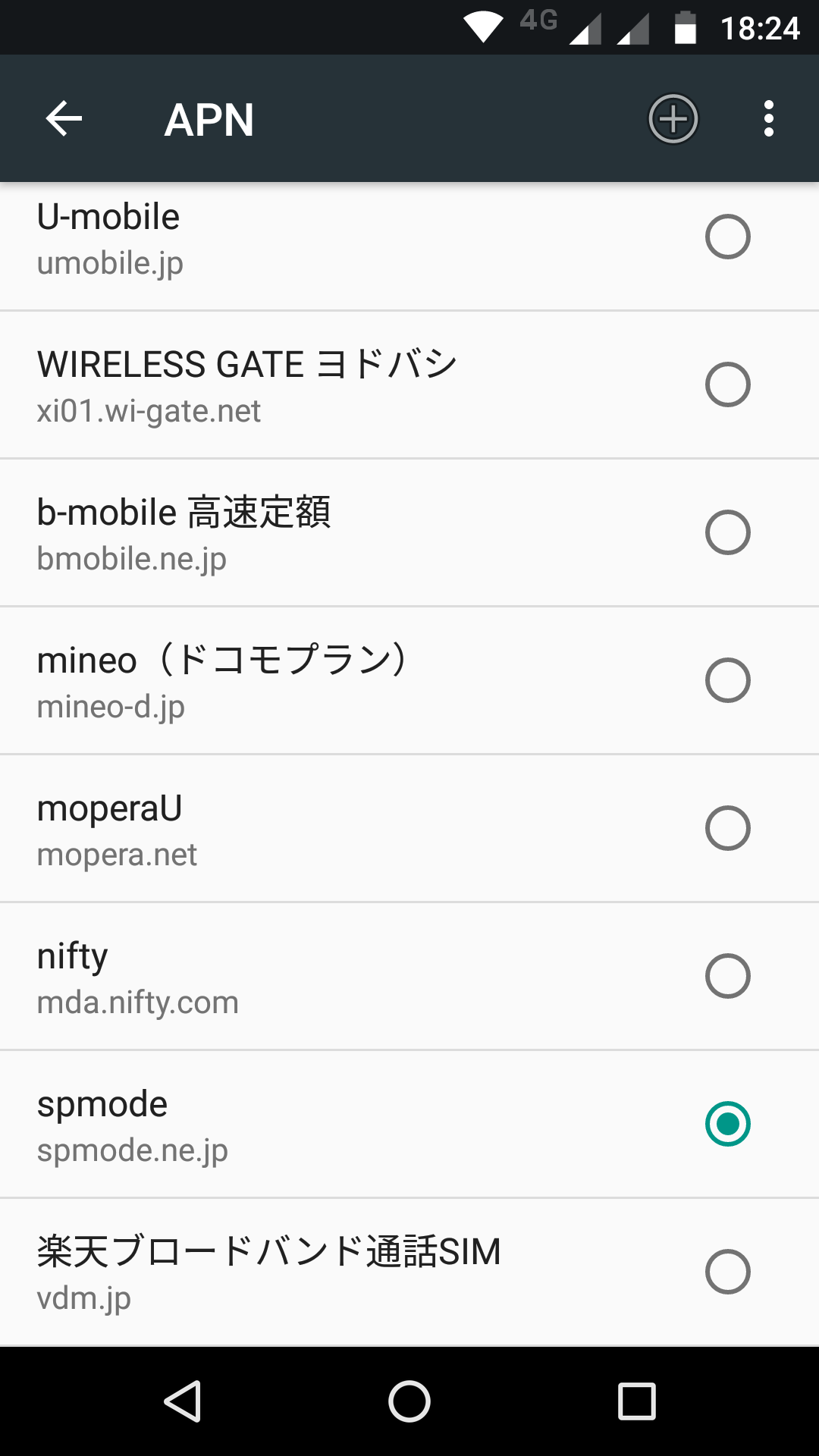Select the U-mobile radio button
Screen dimensions: 819x1456
pos(727,237)
